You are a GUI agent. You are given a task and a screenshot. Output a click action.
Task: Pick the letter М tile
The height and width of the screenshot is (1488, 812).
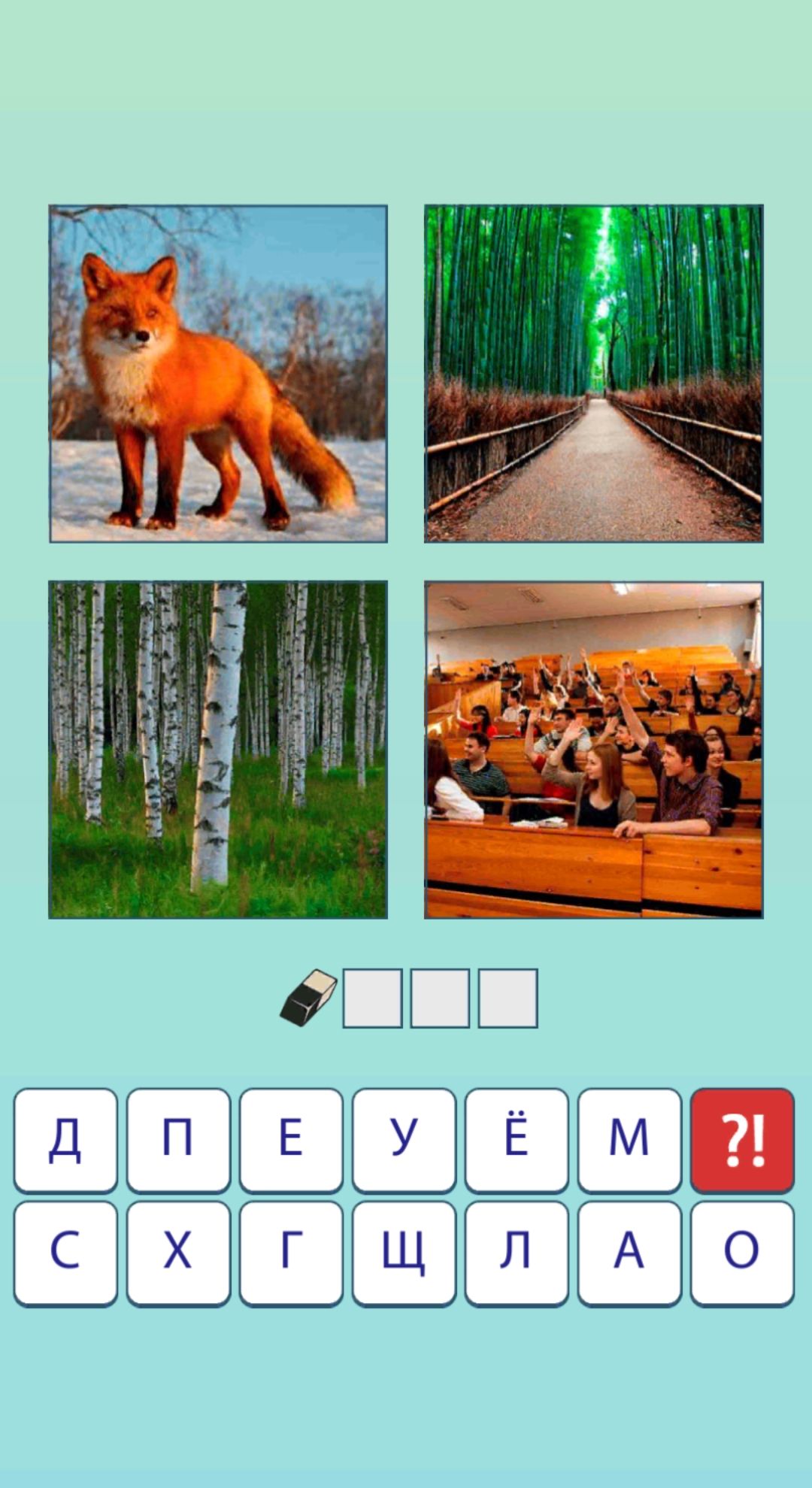click(x=629, y=1139)
